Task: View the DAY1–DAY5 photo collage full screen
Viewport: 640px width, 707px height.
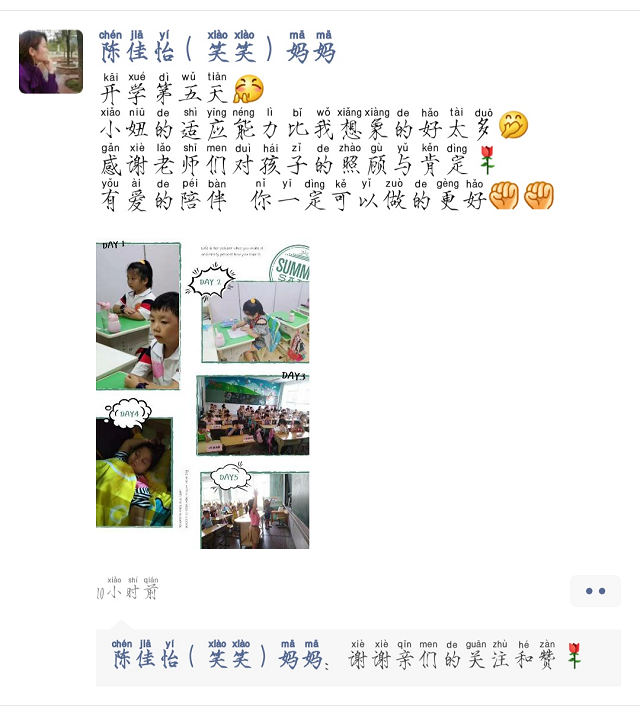Action: point(202,395)
